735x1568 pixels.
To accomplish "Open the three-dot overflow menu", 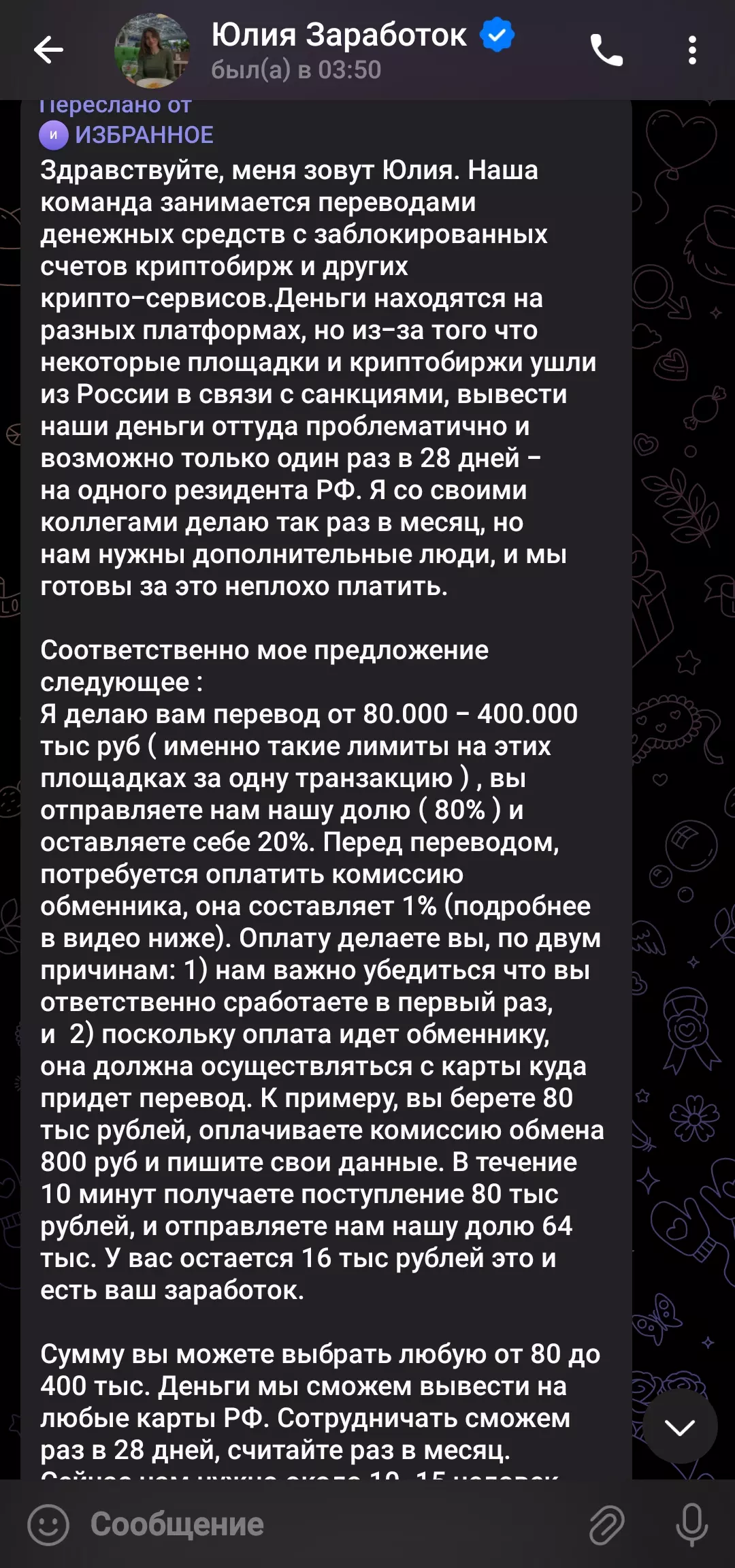I will click(692, 50).
